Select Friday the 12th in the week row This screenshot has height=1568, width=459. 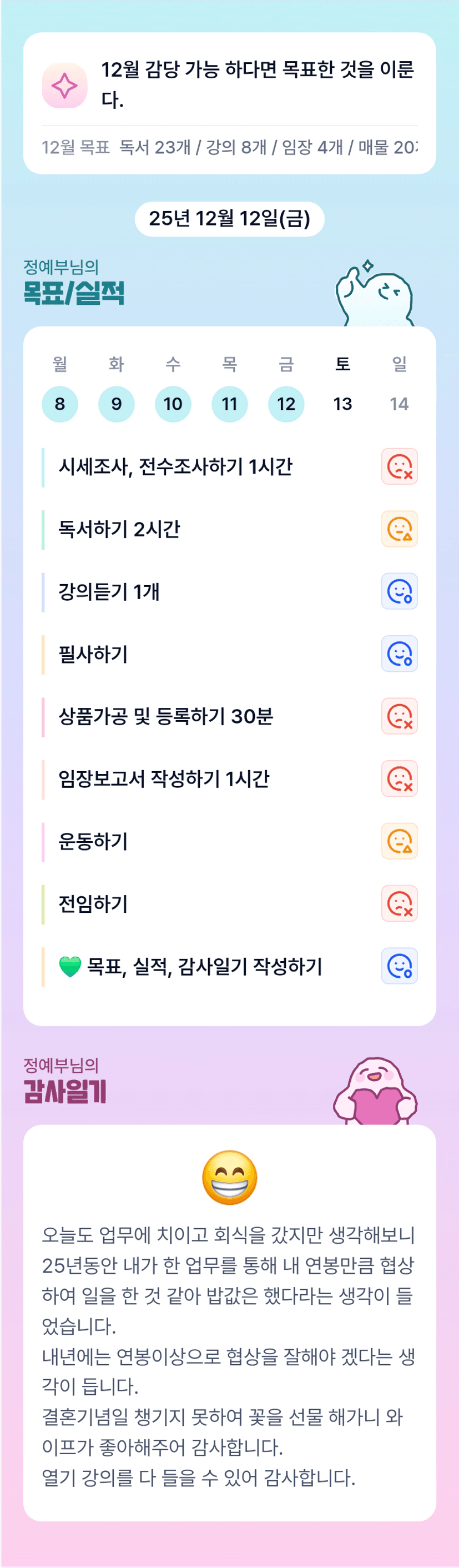pos(286,404)
